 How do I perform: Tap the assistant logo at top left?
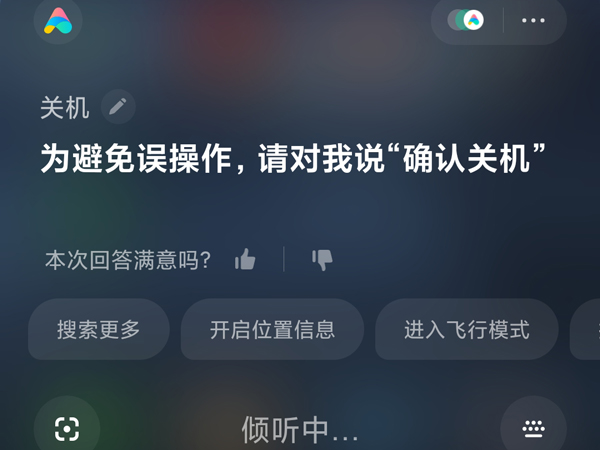pyautogui.click(x=58, y=20)
